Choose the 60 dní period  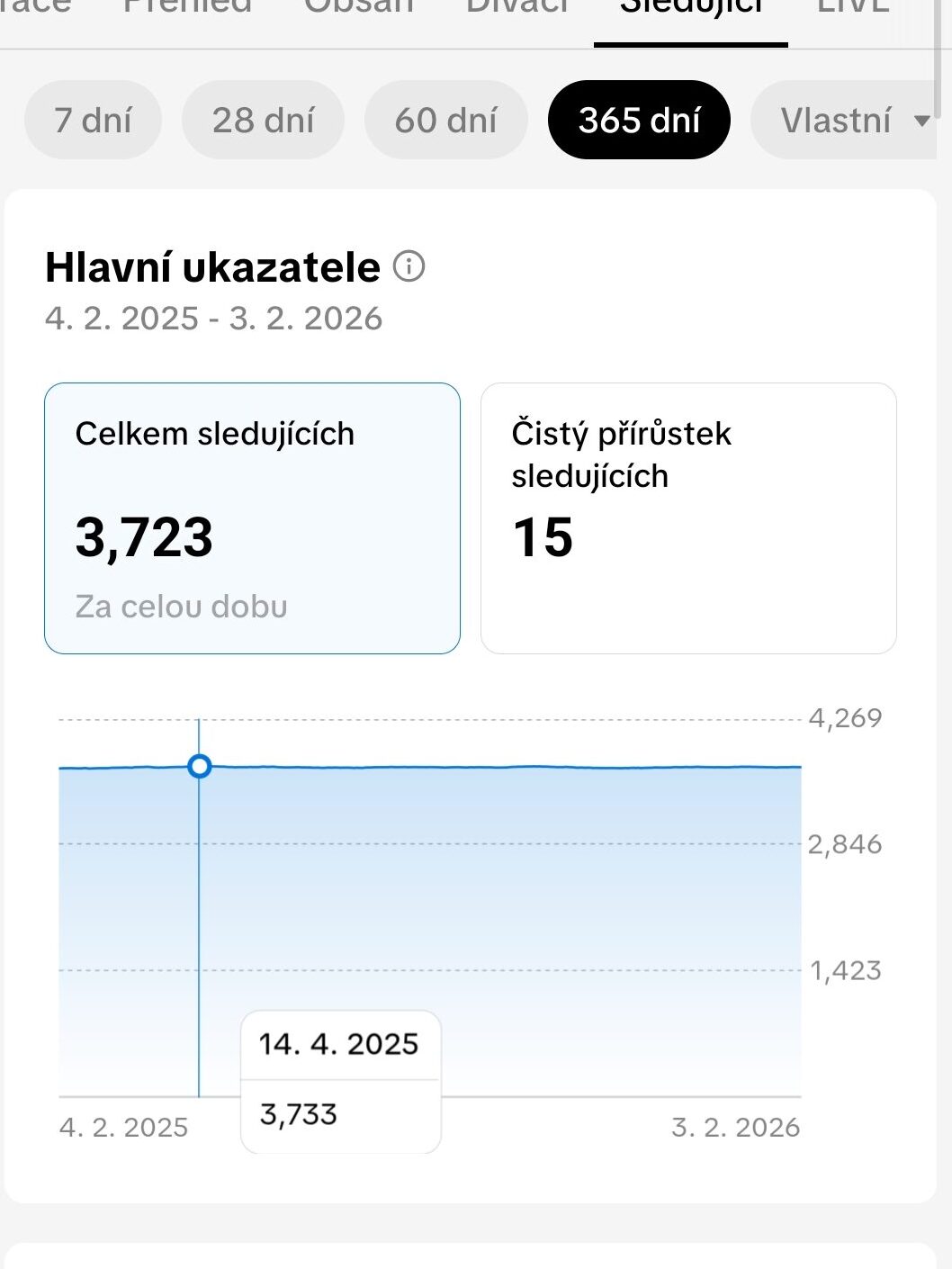445,120
